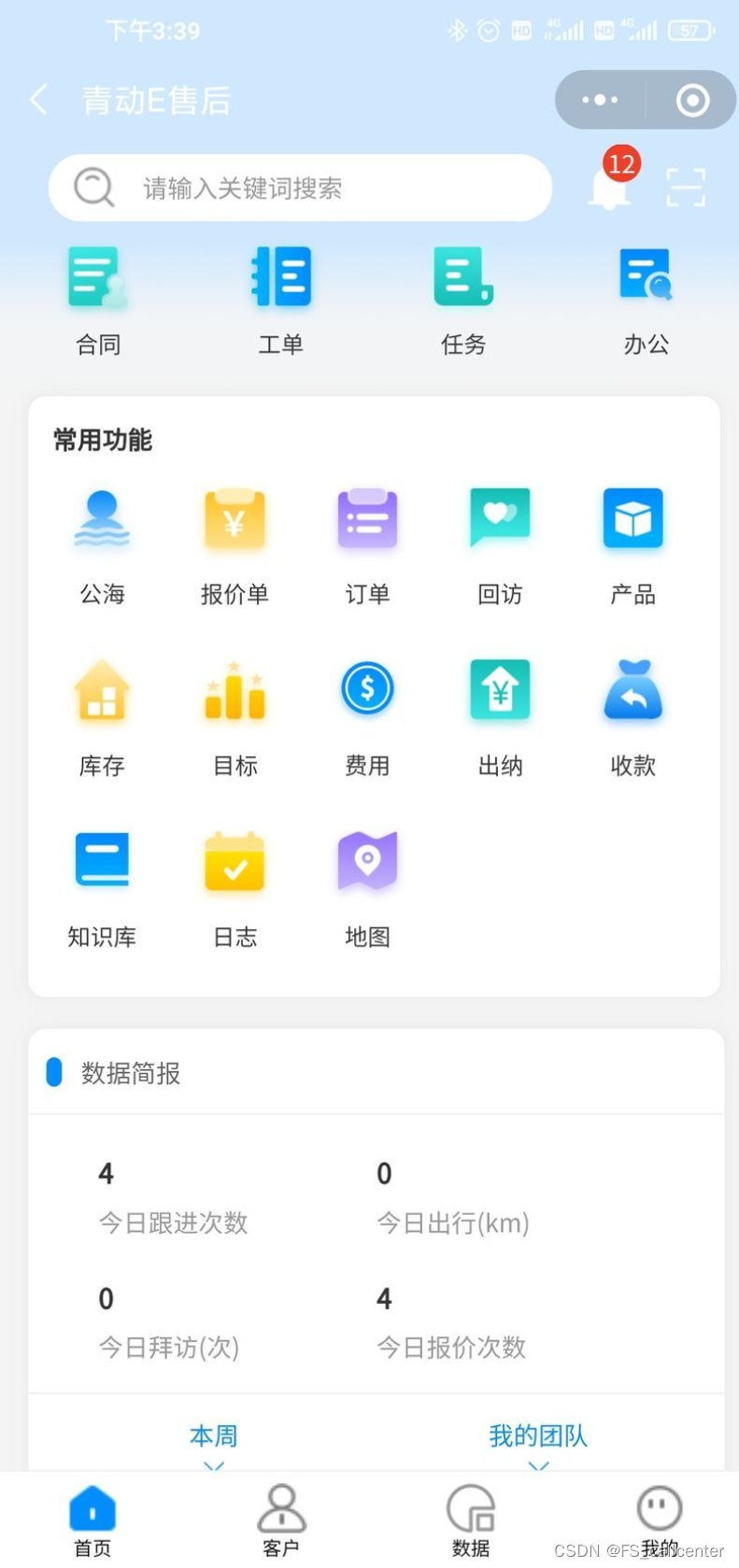Image resolution: width=739 pixels, height=1568 pixels.
Task: Close the mini program with the circle icon
Action: tap(692, 100)
